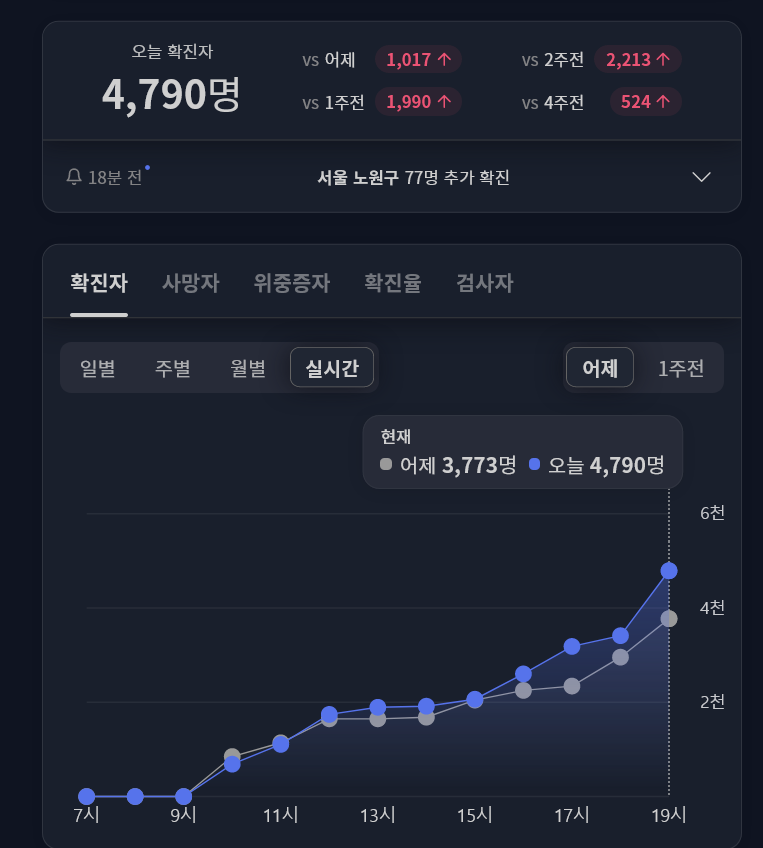Switch to the 확진자 tab

pyautogui.click(x=99, y=283)
